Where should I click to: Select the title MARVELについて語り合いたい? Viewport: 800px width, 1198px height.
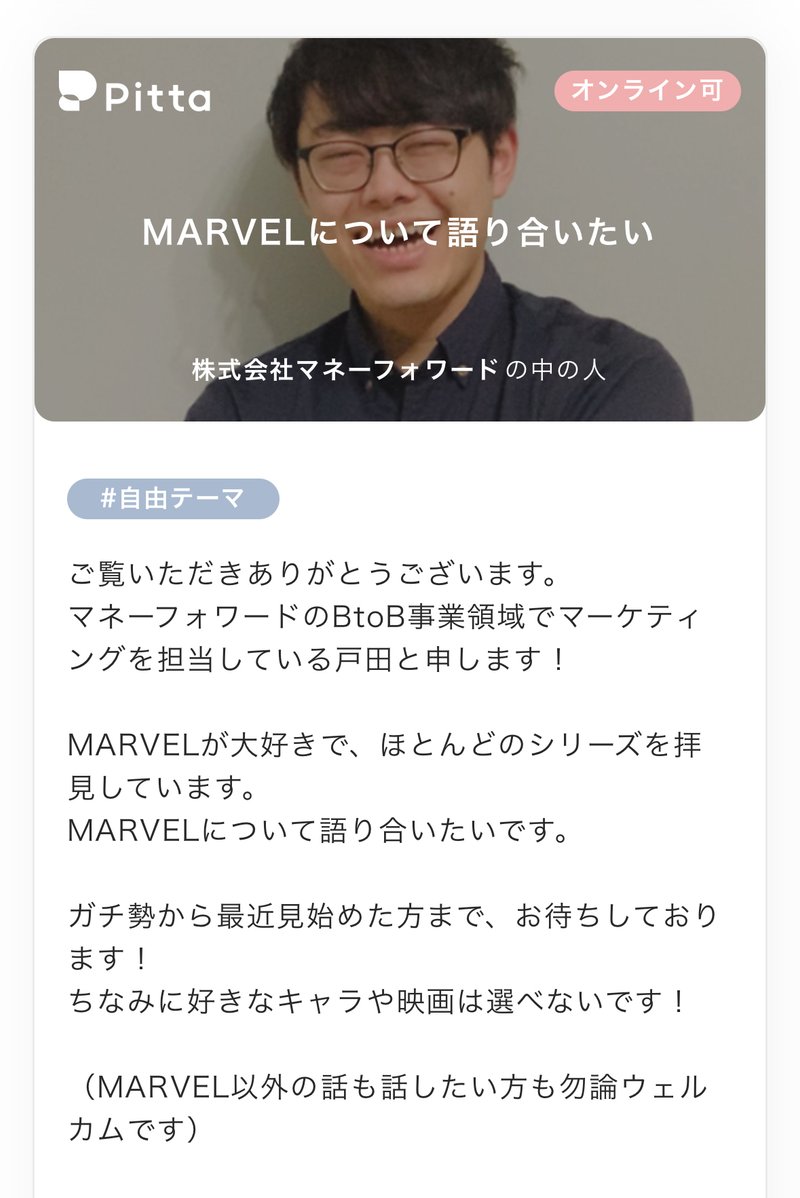tap(398, 232)
